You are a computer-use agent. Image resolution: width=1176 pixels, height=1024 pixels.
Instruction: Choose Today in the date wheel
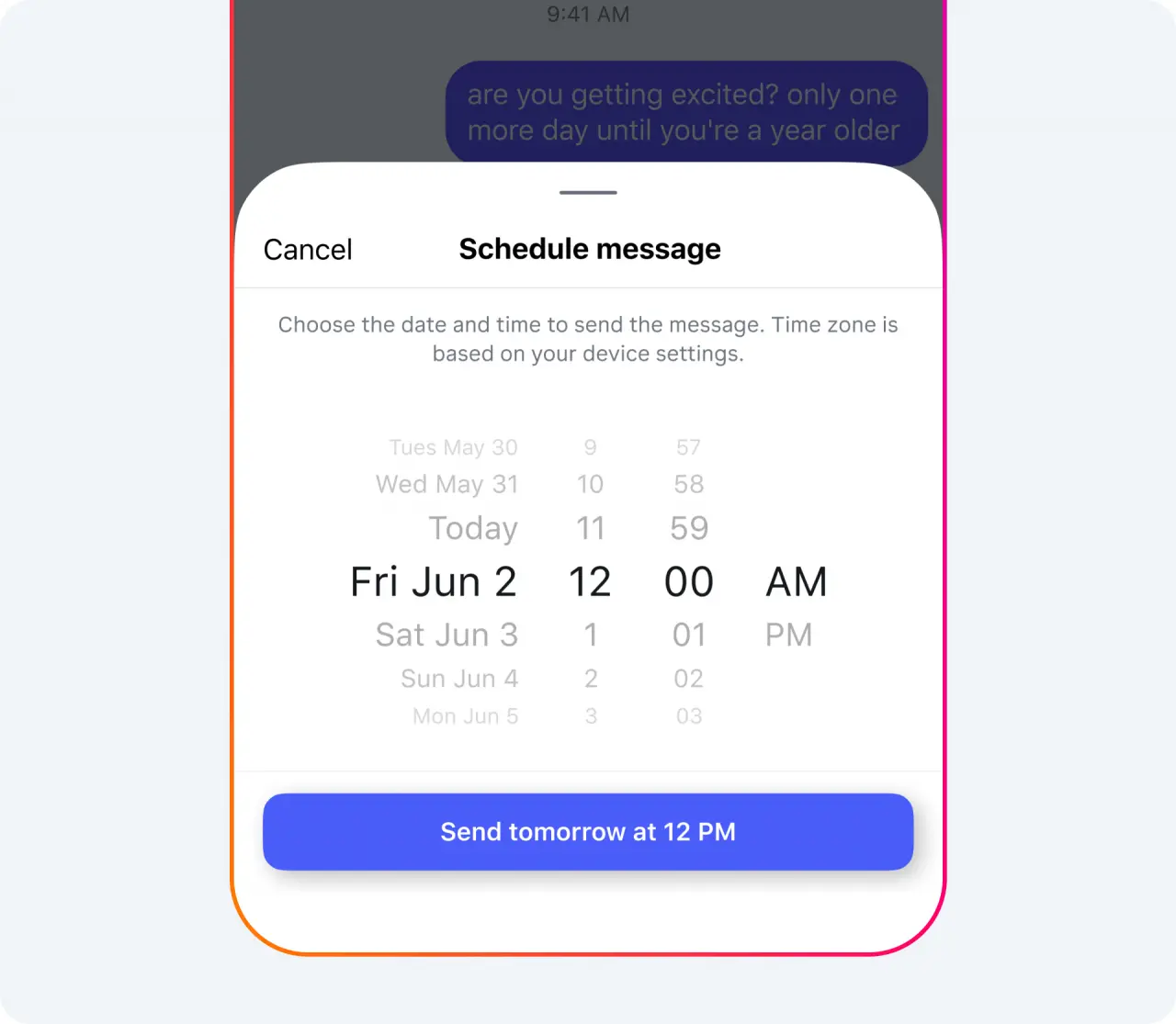(x=473, y=528)
